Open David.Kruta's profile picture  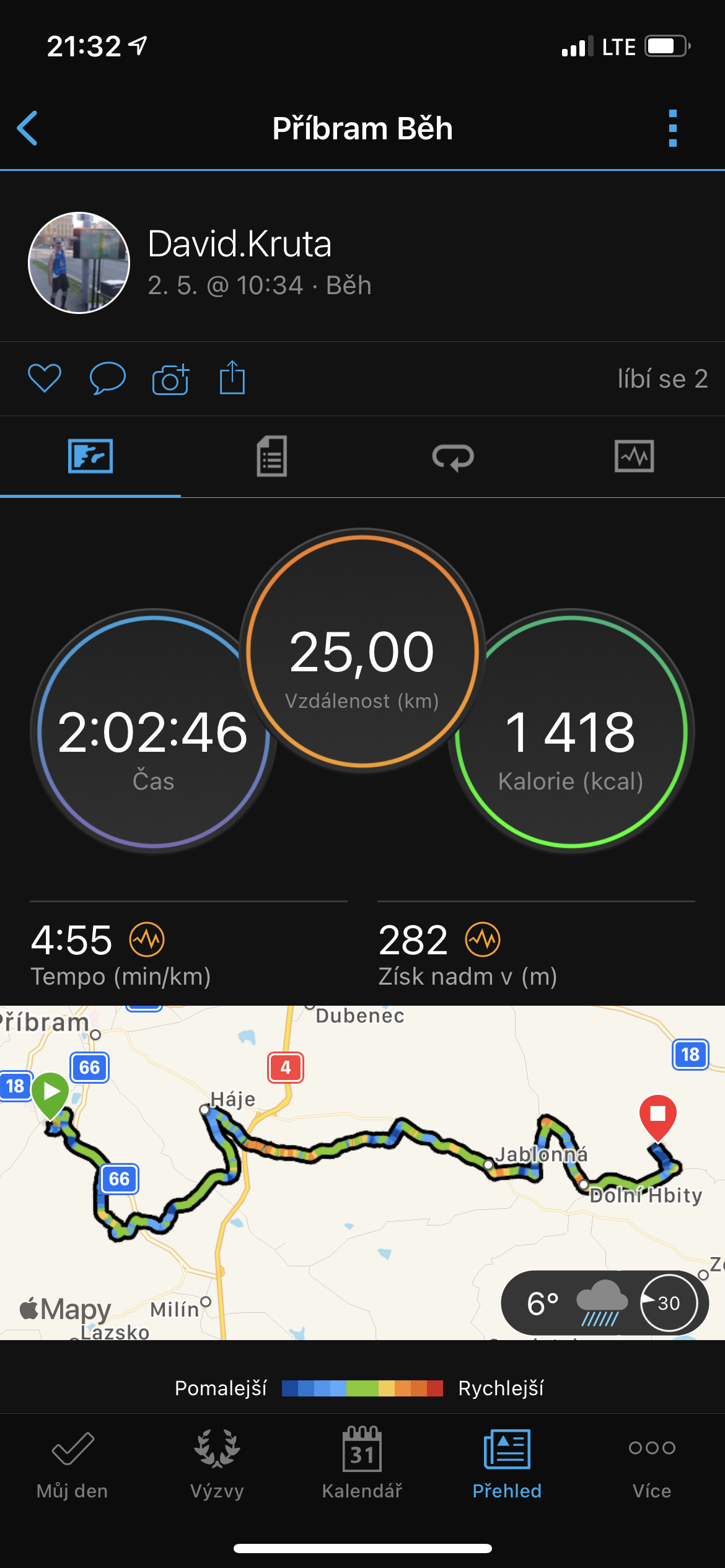click(x=79, y=263)
